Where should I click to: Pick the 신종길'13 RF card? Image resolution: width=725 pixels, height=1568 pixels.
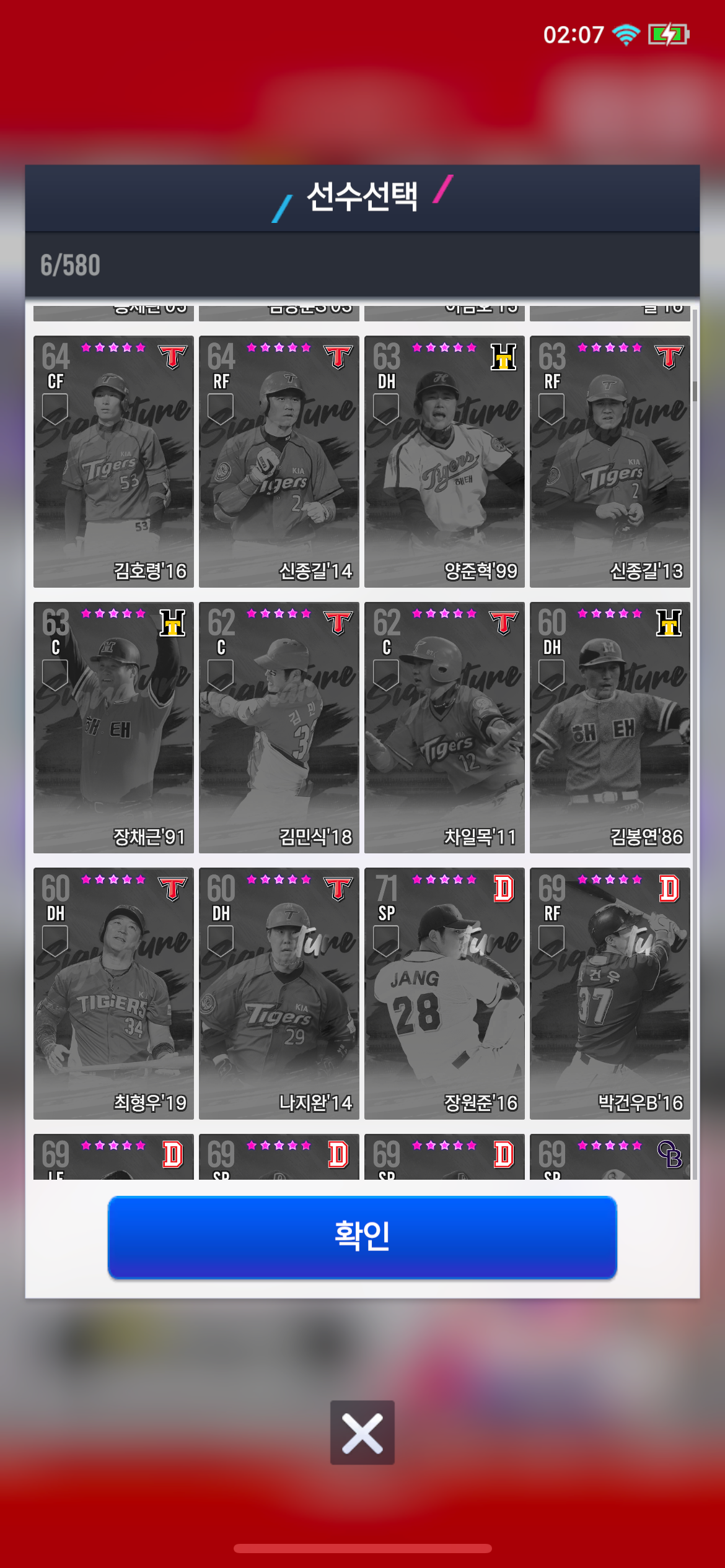(x=610, y=461)
